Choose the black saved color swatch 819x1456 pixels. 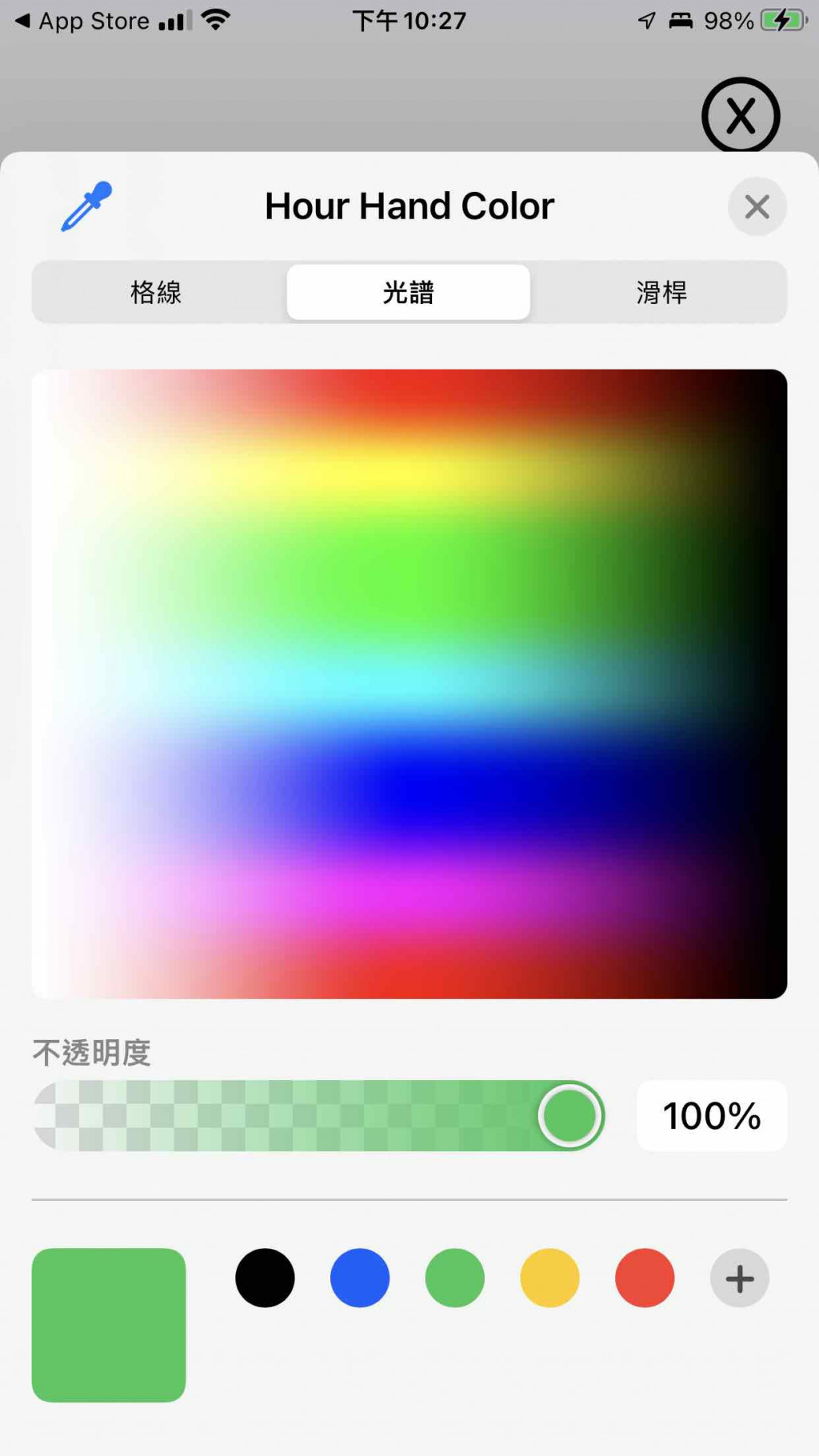tap(265, 1278)
